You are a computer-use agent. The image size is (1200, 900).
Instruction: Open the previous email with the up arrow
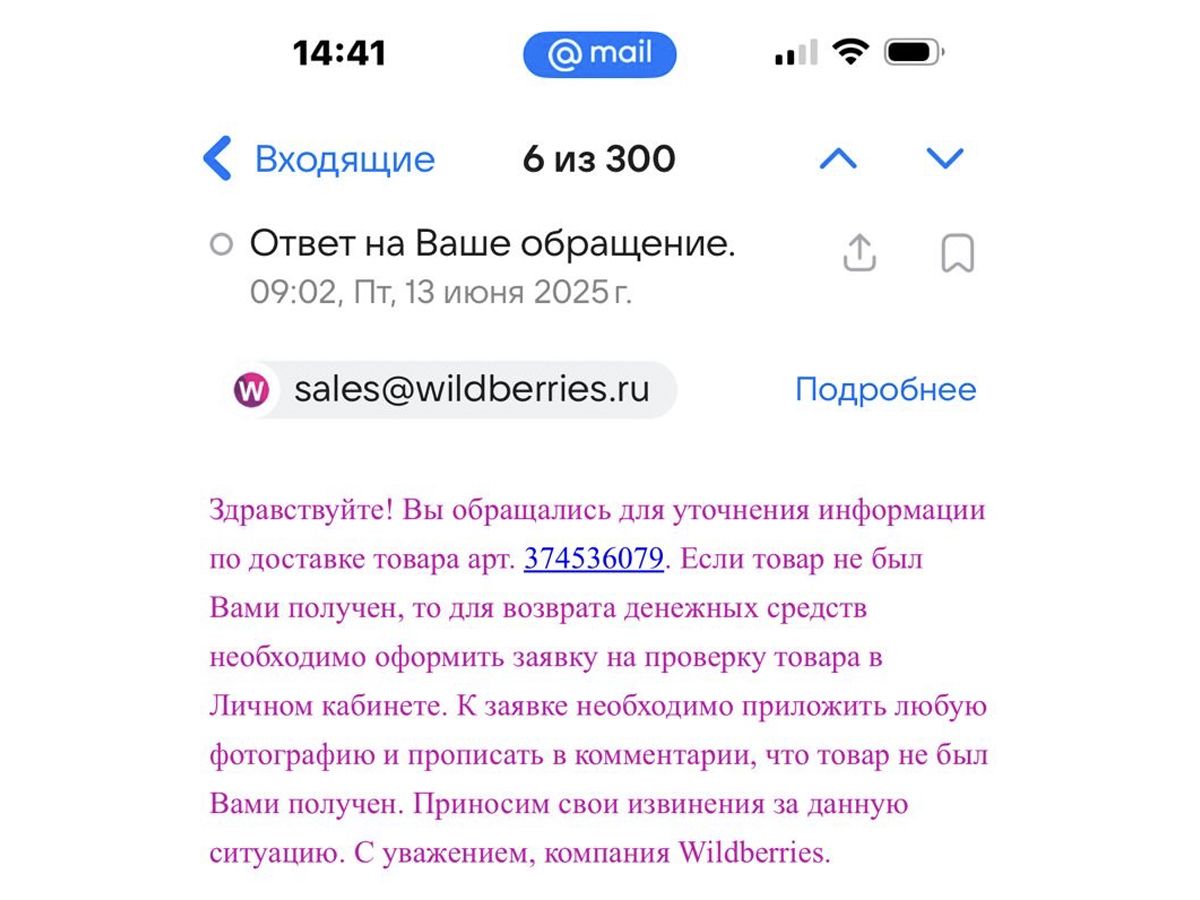pos(838,158)
